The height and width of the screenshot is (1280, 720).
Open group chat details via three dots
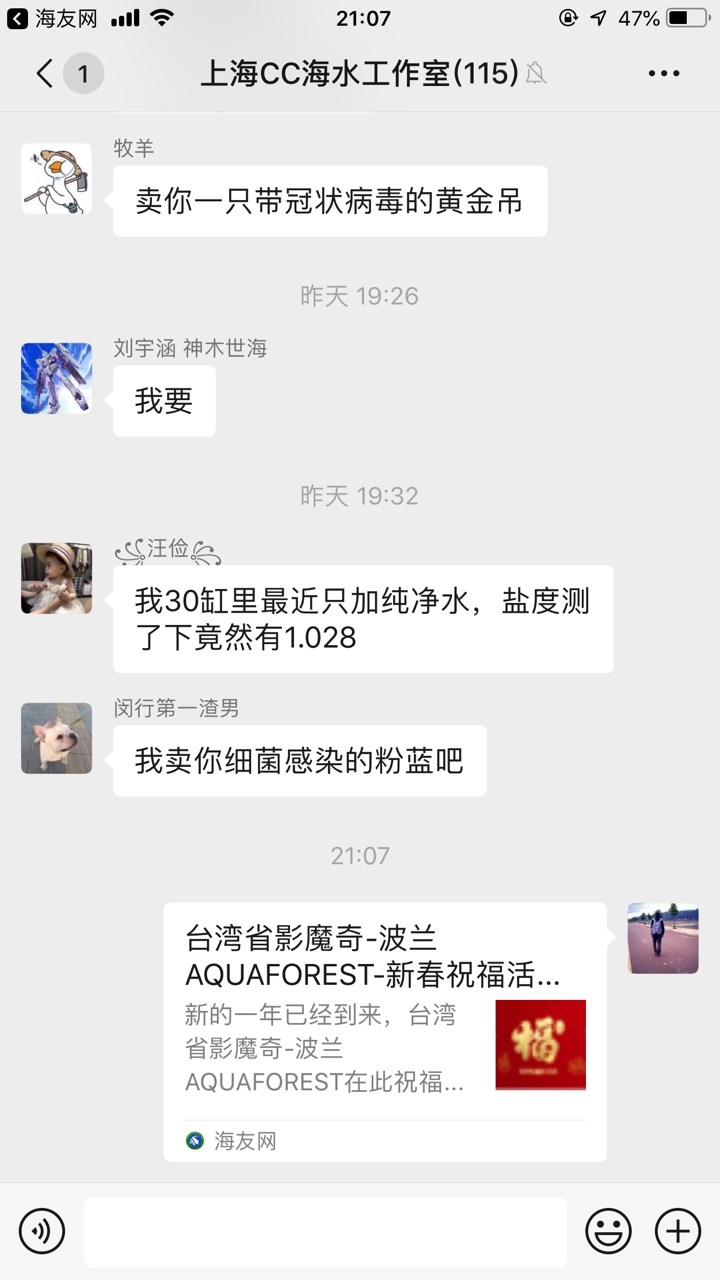click(664, 74)
